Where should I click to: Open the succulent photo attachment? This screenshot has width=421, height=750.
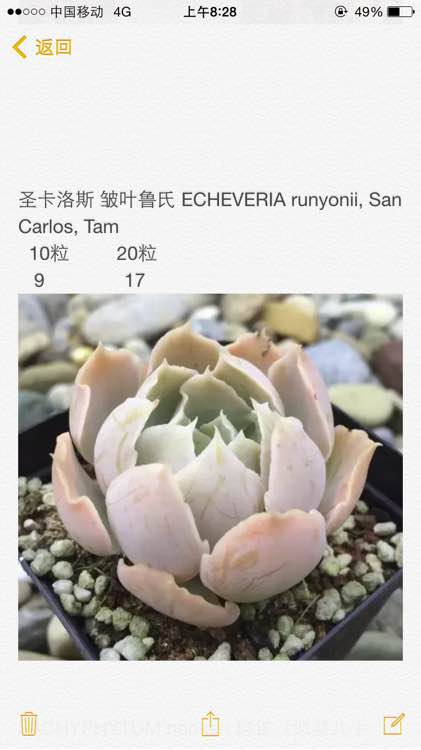click(210, 477)
